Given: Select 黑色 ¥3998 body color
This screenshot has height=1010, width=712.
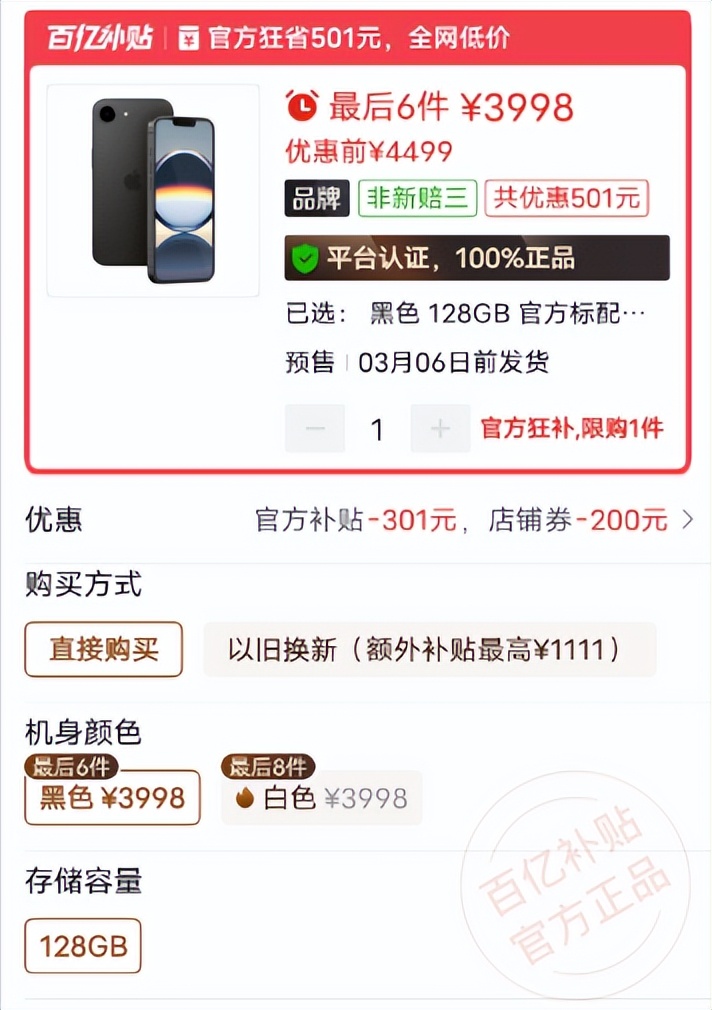Looking at the screenshot, I should tap(112, 797).
